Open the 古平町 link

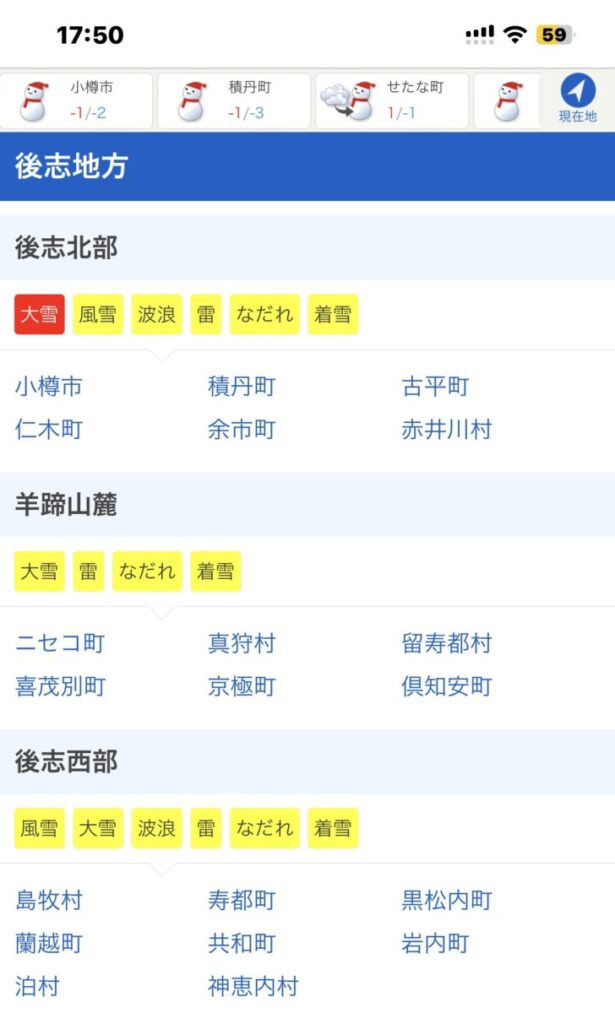tap(435, 386)
